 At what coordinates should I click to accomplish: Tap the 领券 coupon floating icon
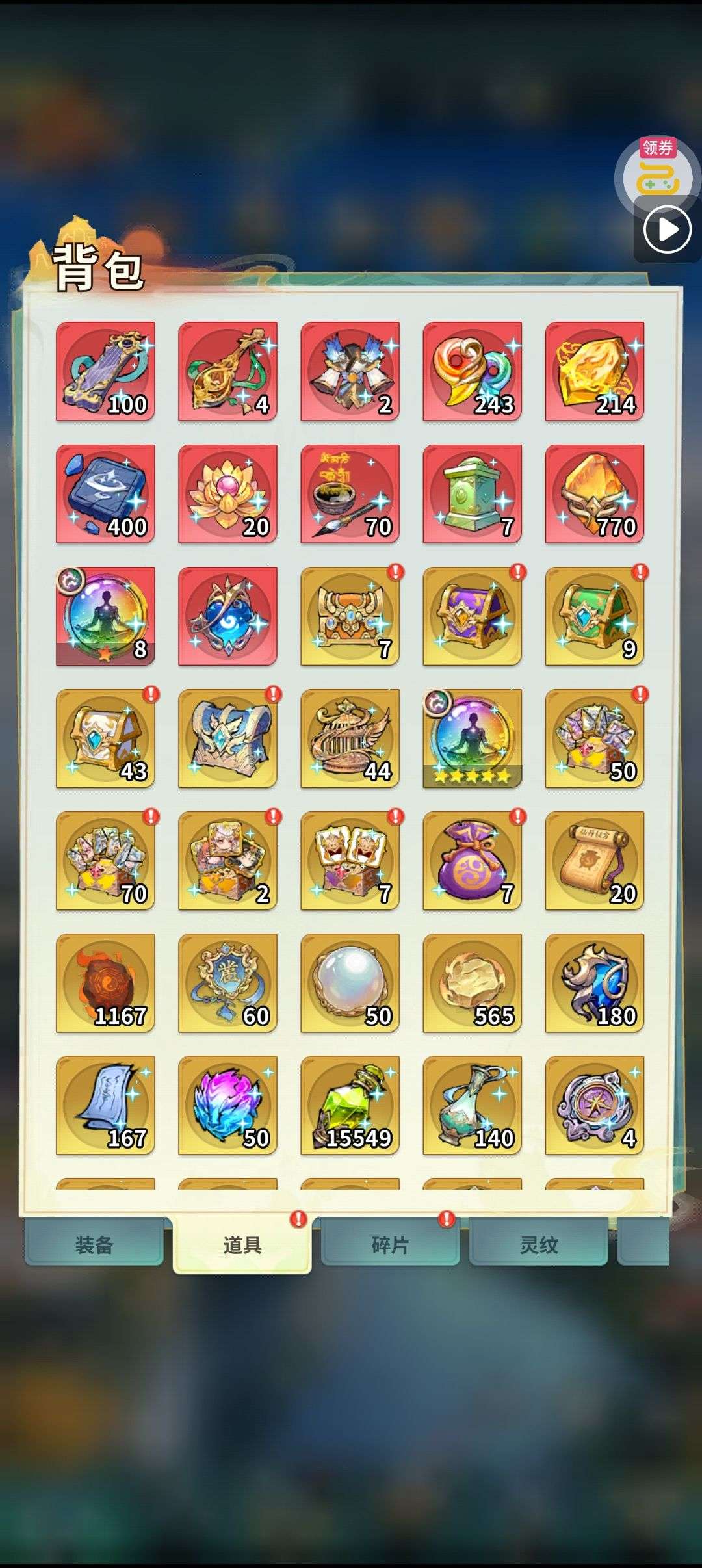click(x=657, y=172)
